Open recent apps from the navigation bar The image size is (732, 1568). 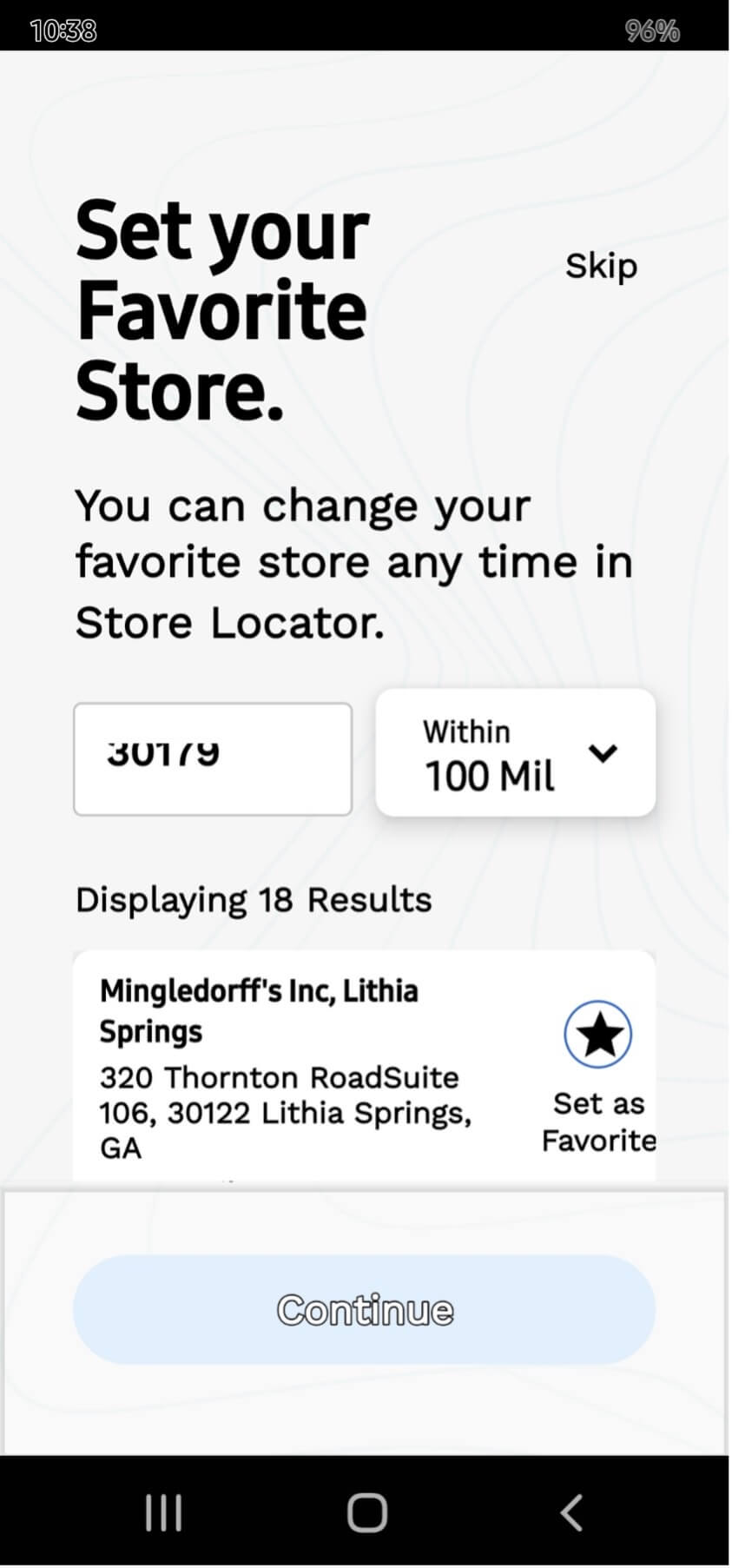coord(163,1513)
